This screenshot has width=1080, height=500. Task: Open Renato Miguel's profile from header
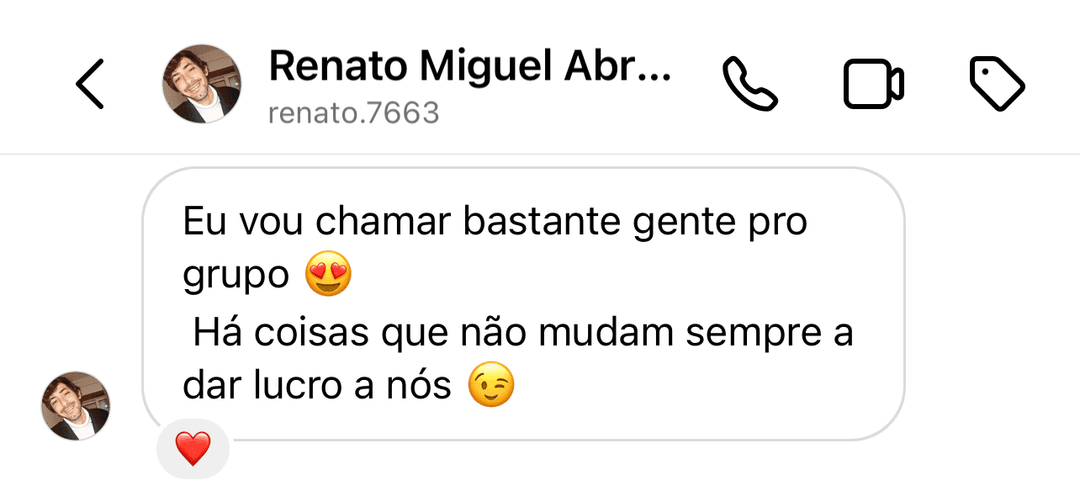[x=470, y=66]
